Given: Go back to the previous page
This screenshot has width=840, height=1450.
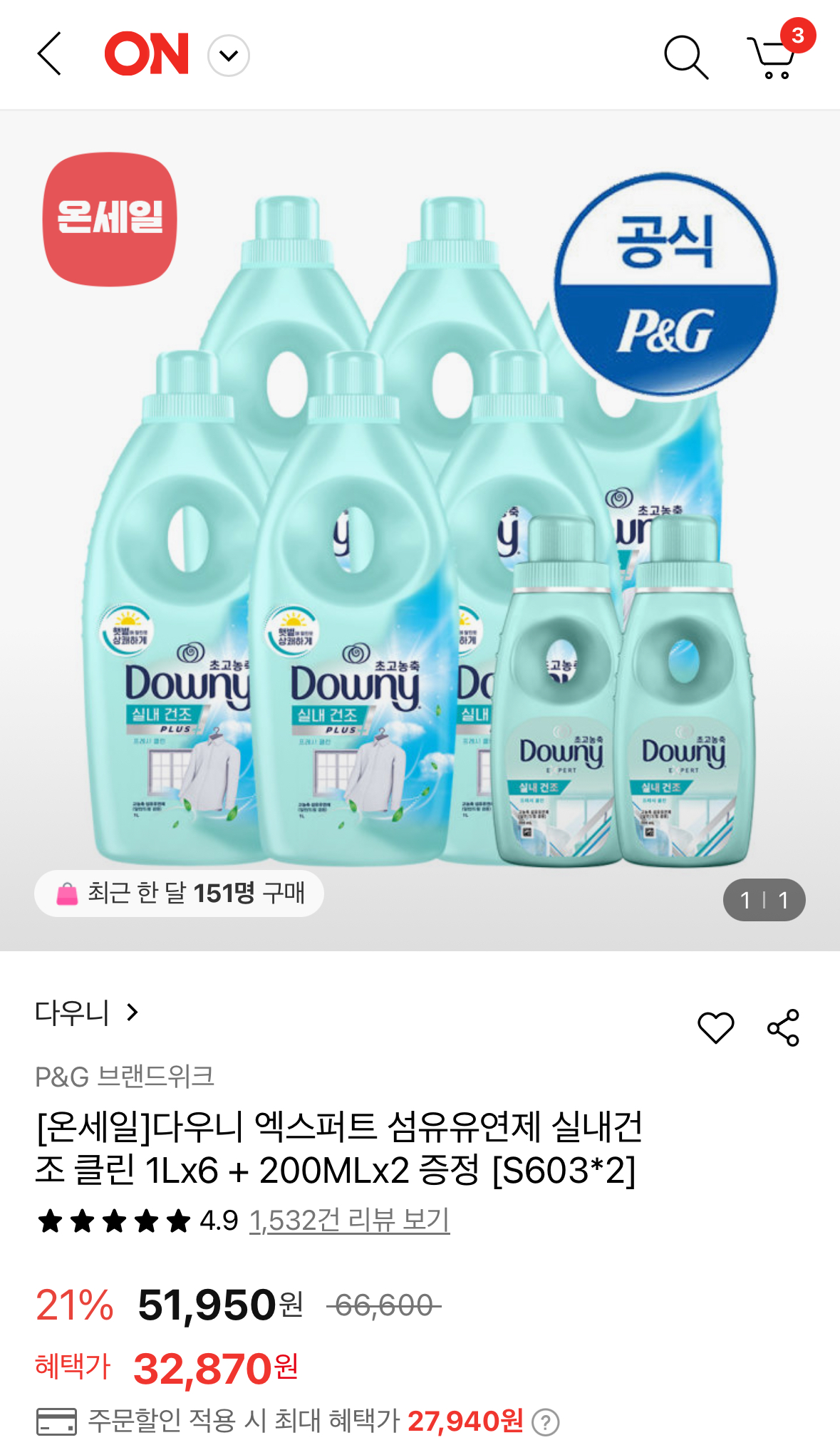Looking at the screenshot, I should click(x=49, y=54).
